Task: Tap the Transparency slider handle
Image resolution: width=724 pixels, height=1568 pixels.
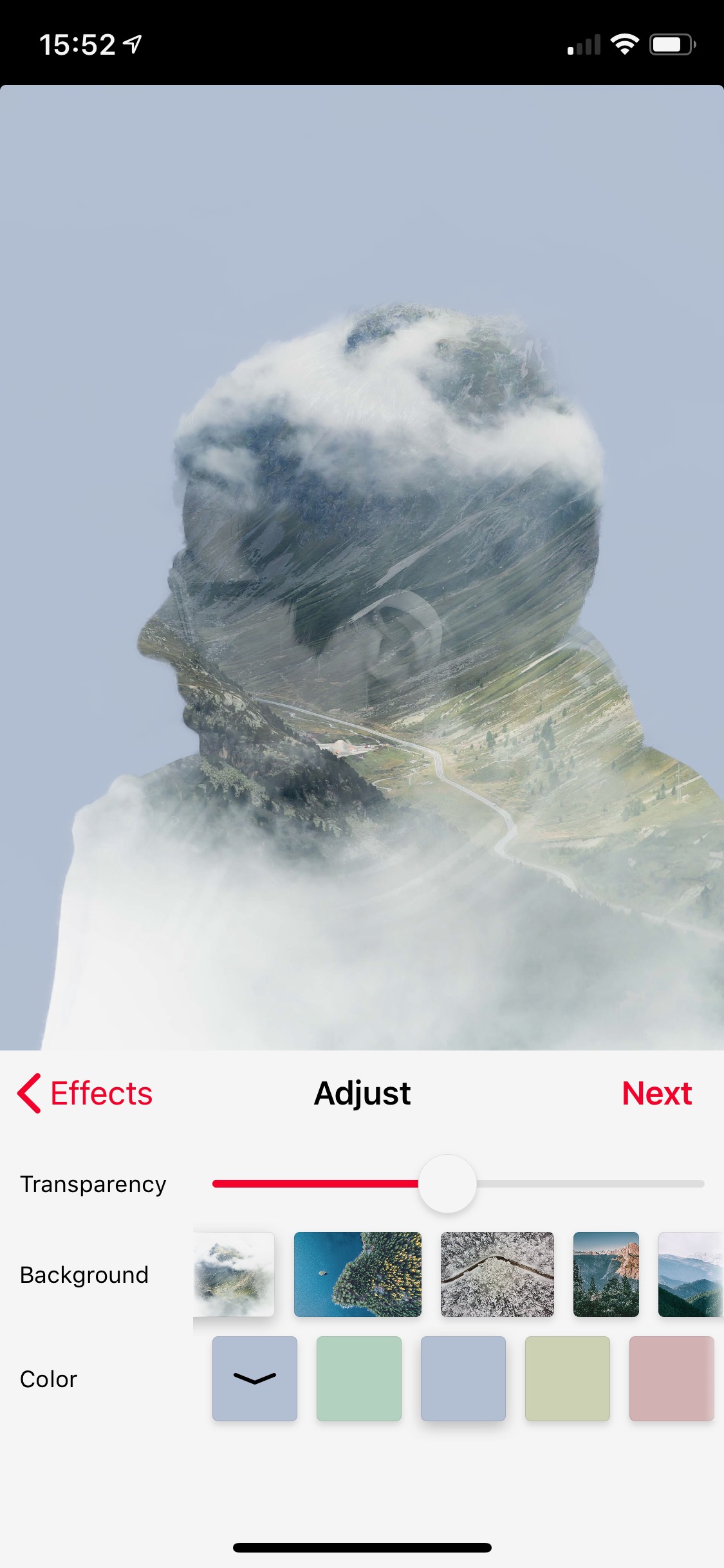Action: 447,1184
